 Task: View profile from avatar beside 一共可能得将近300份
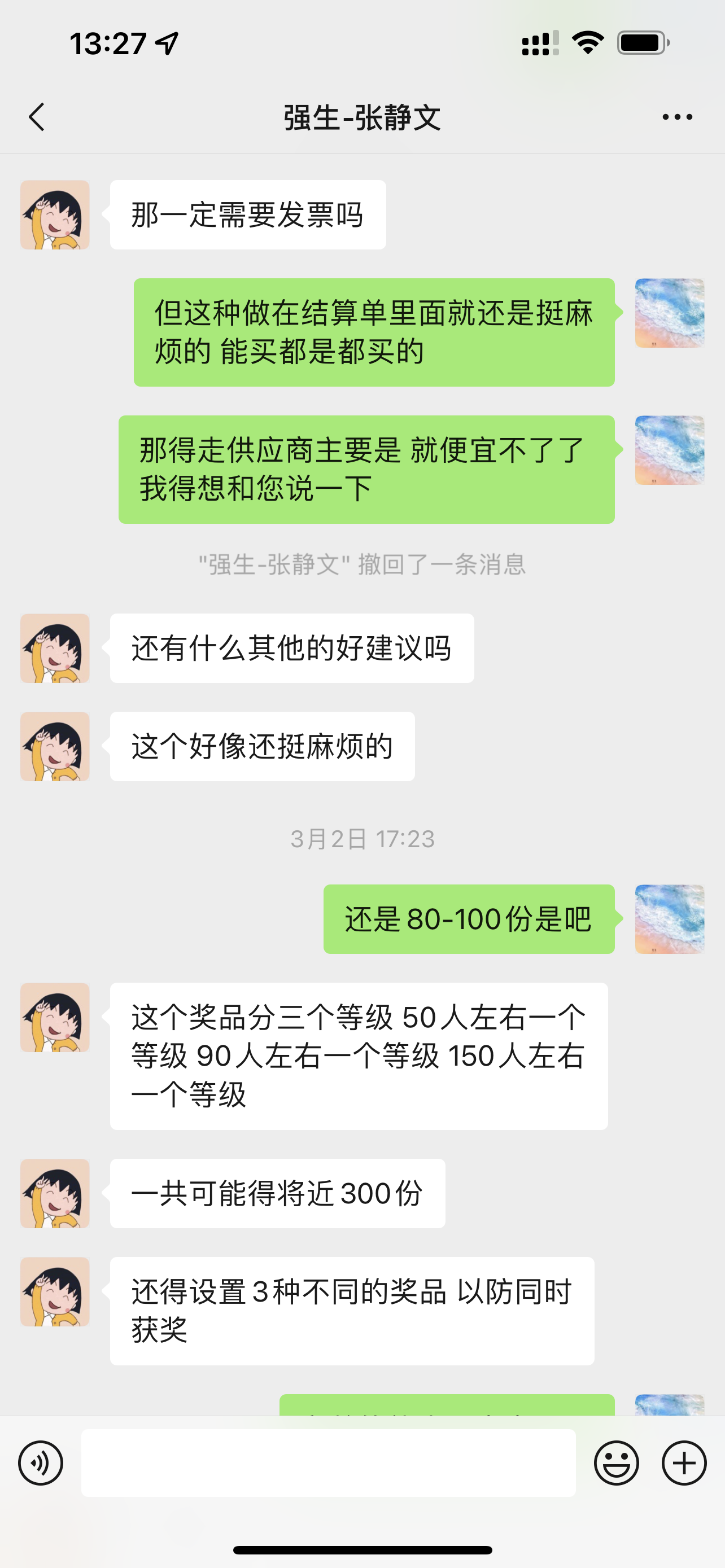tap(55, 1194)
